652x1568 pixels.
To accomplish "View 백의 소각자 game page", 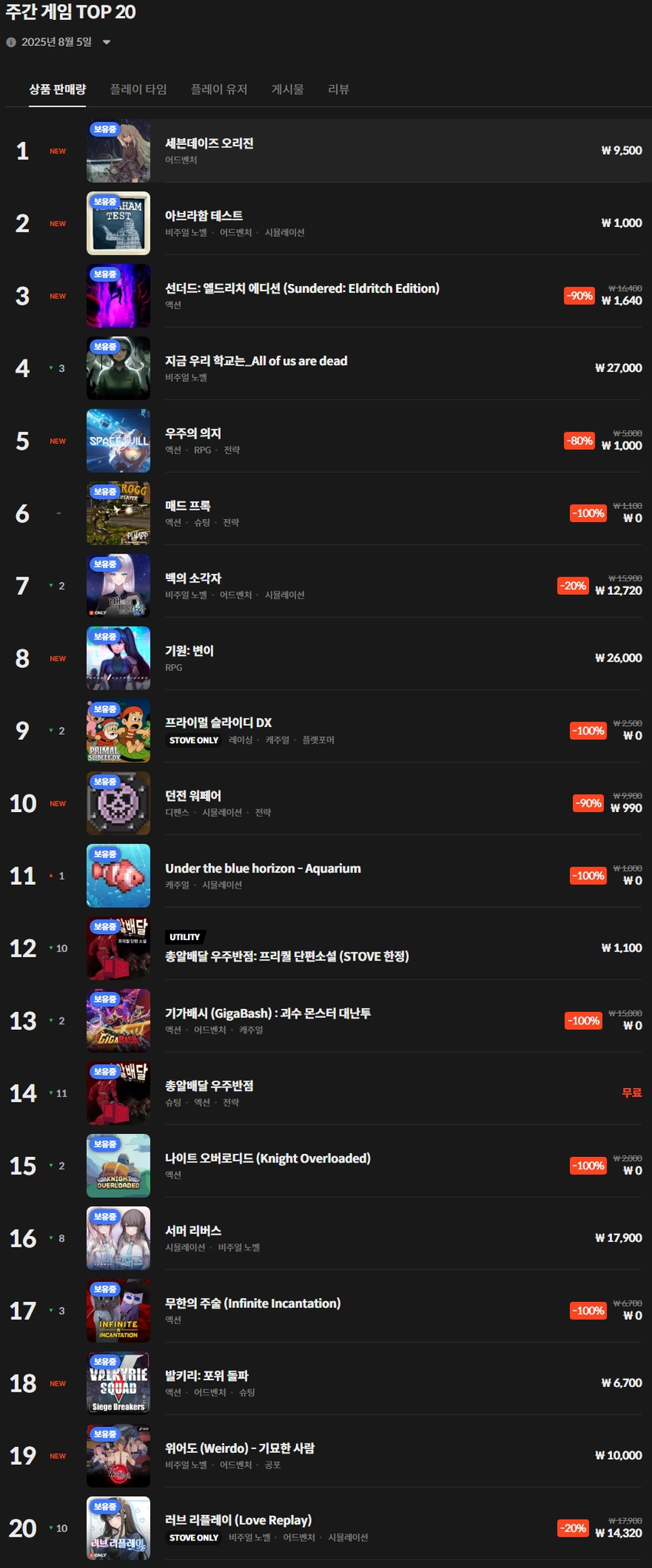I will pyautogui.click(x=193, y=578).
